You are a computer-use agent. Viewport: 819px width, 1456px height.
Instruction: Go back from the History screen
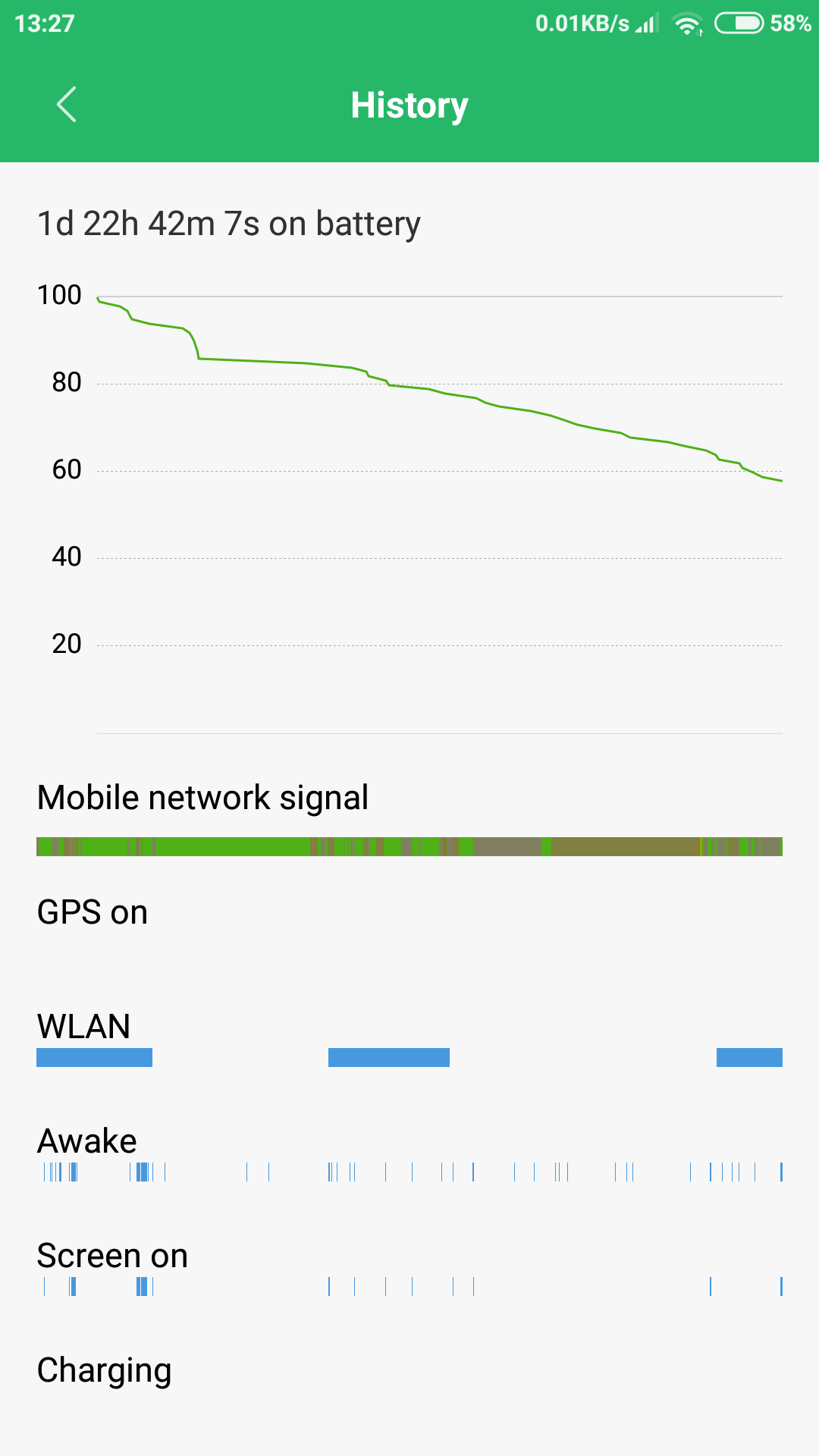click(x=67, y=105)
